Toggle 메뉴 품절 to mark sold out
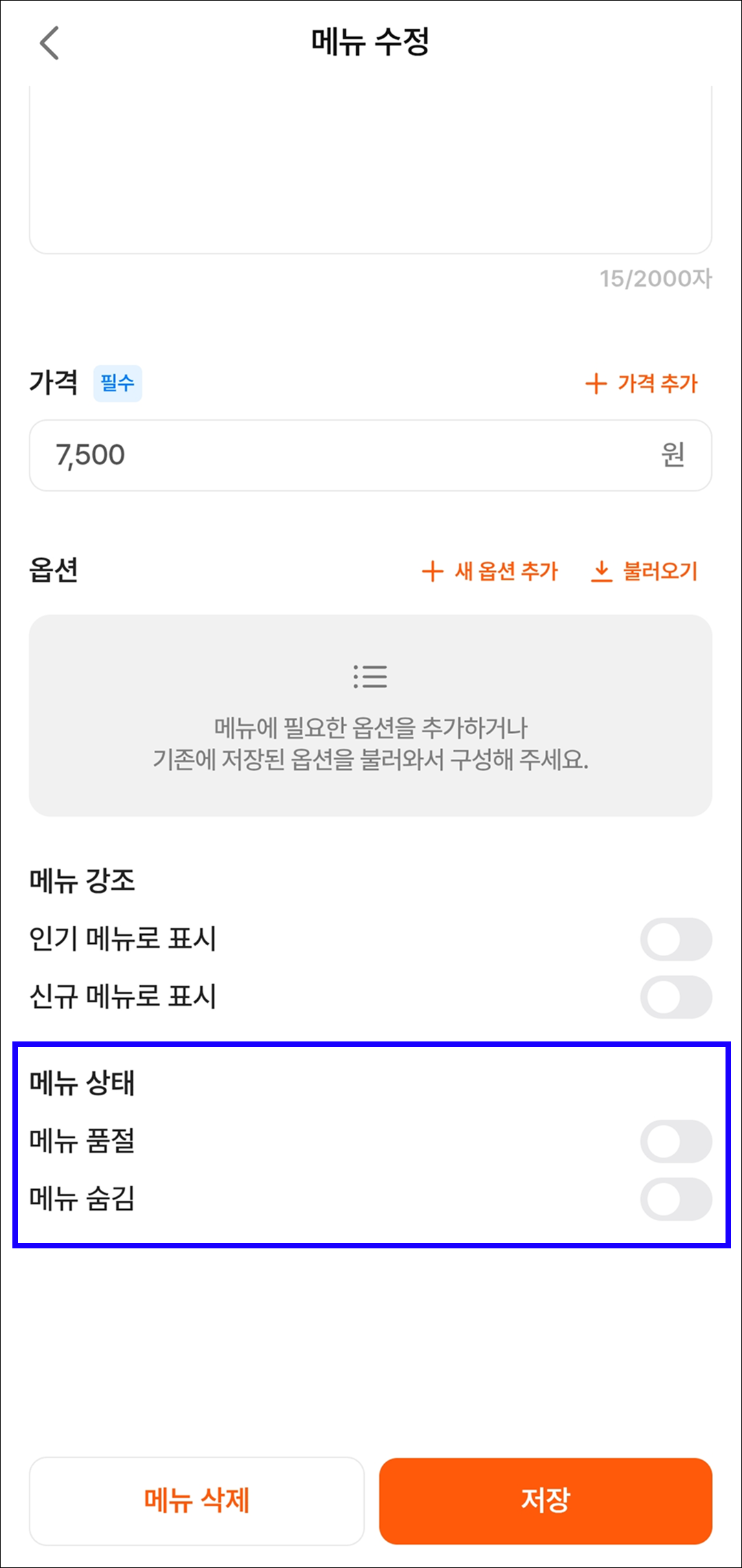742x1568 pixels. (676, 1141)
